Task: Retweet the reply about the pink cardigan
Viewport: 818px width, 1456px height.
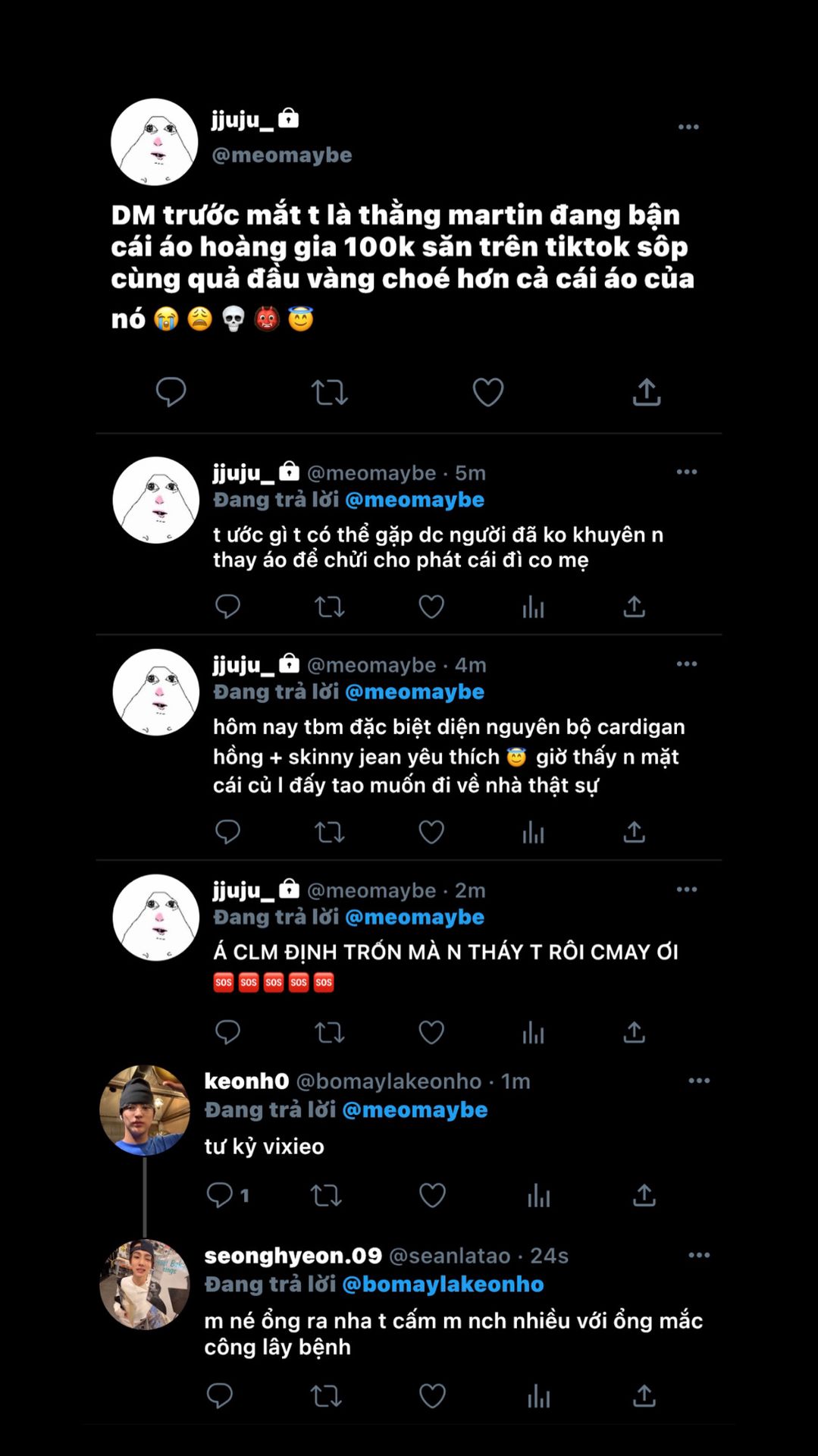Action: (x=330, y=833)
